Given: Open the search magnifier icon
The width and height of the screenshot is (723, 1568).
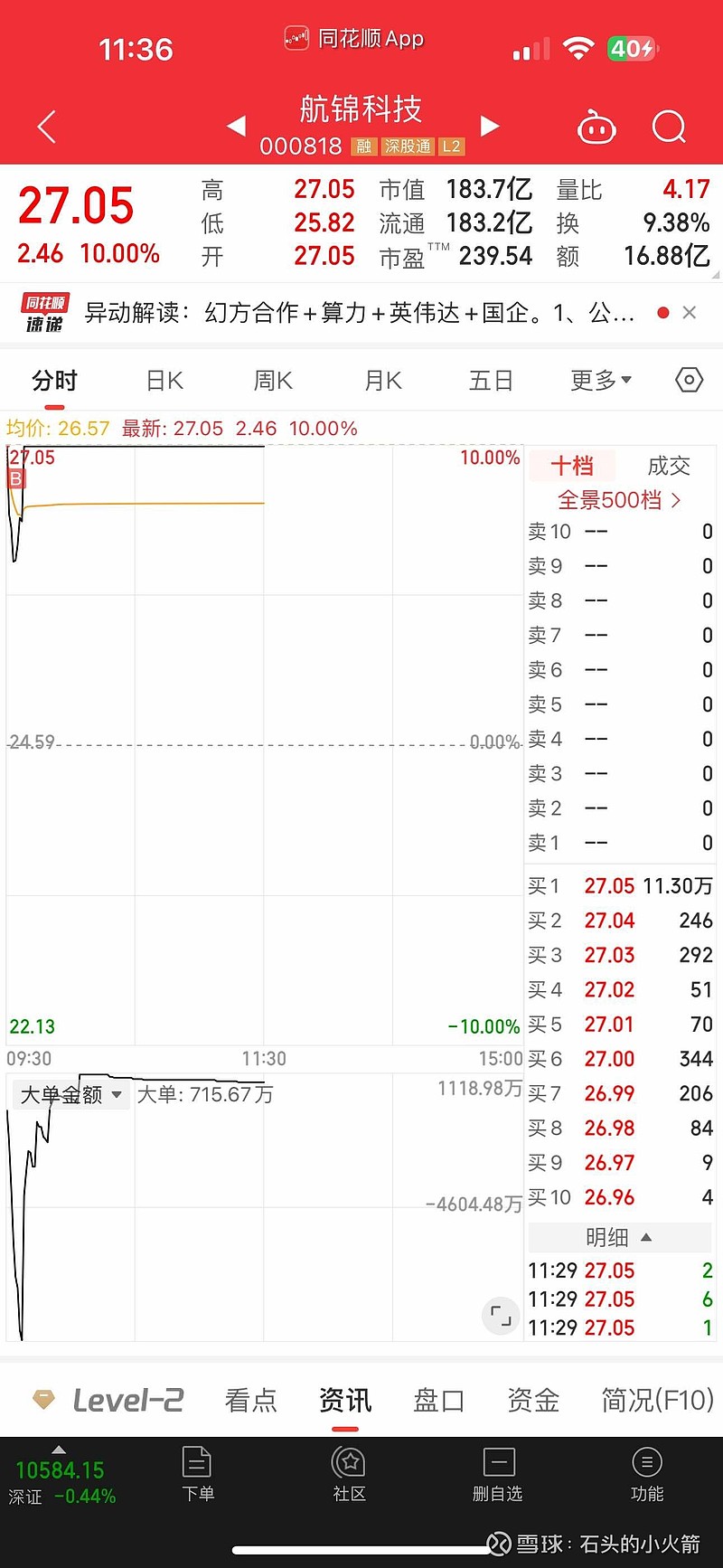Looking at the screenshot, I should point(669,127).
